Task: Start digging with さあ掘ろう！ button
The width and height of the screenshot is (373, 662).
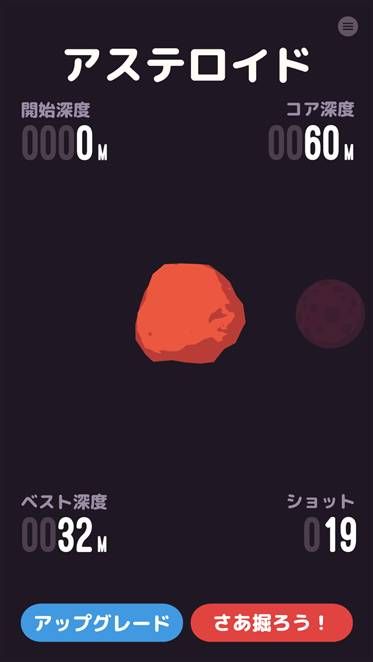Action: tap(272, 623)
